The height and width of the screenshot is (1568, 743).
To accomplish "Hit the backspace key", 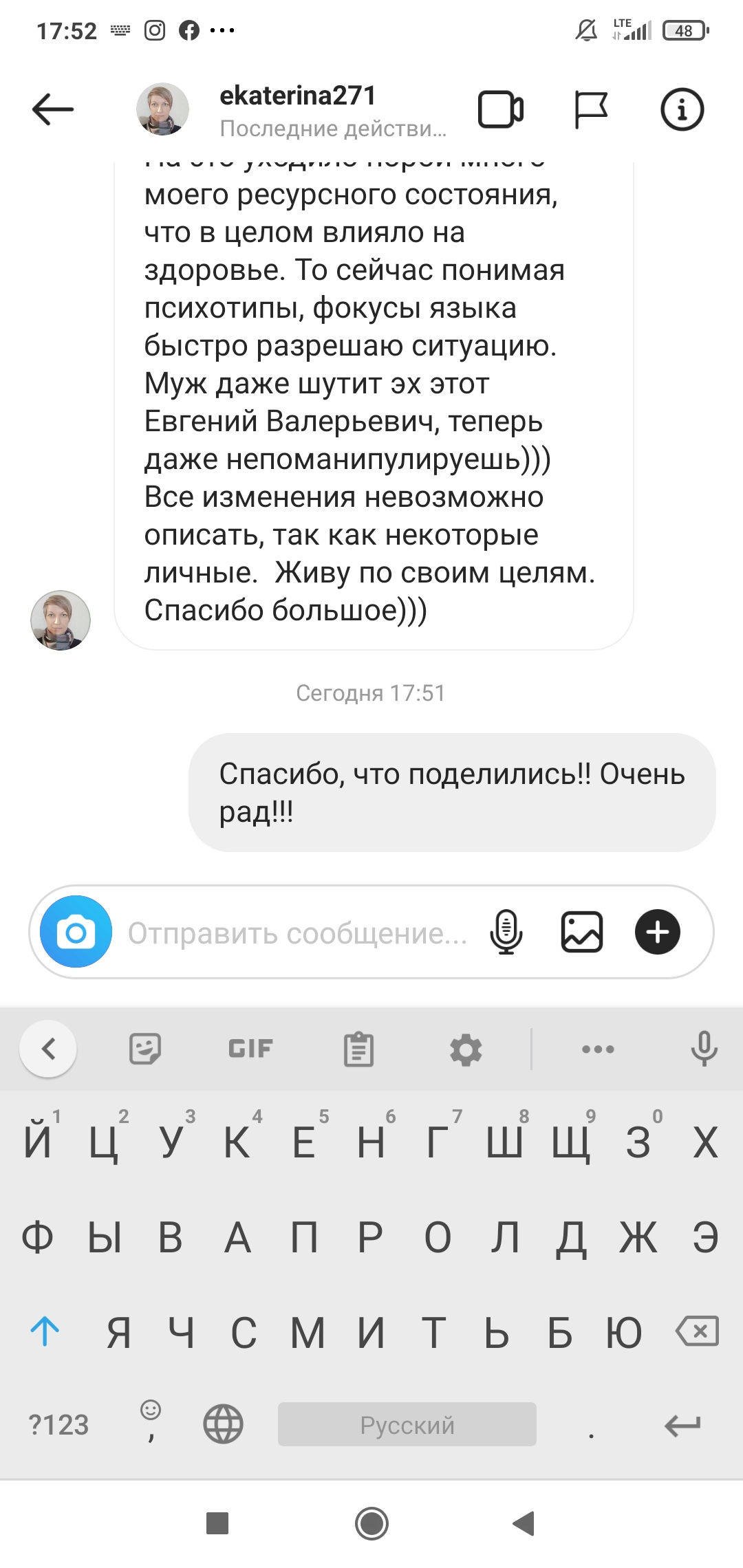I will click(x=698, y=1331).
